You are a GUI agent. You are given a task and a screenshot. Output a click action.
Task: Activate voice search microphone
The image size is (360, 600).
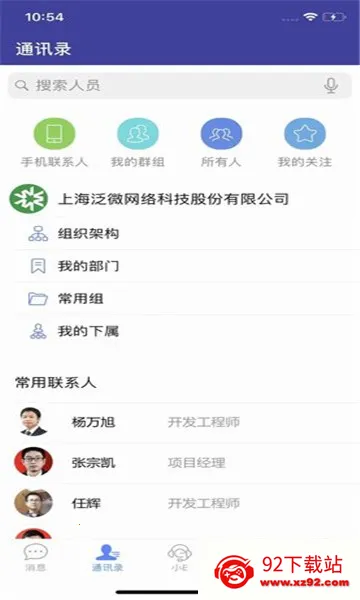click(x=331, y=85)
